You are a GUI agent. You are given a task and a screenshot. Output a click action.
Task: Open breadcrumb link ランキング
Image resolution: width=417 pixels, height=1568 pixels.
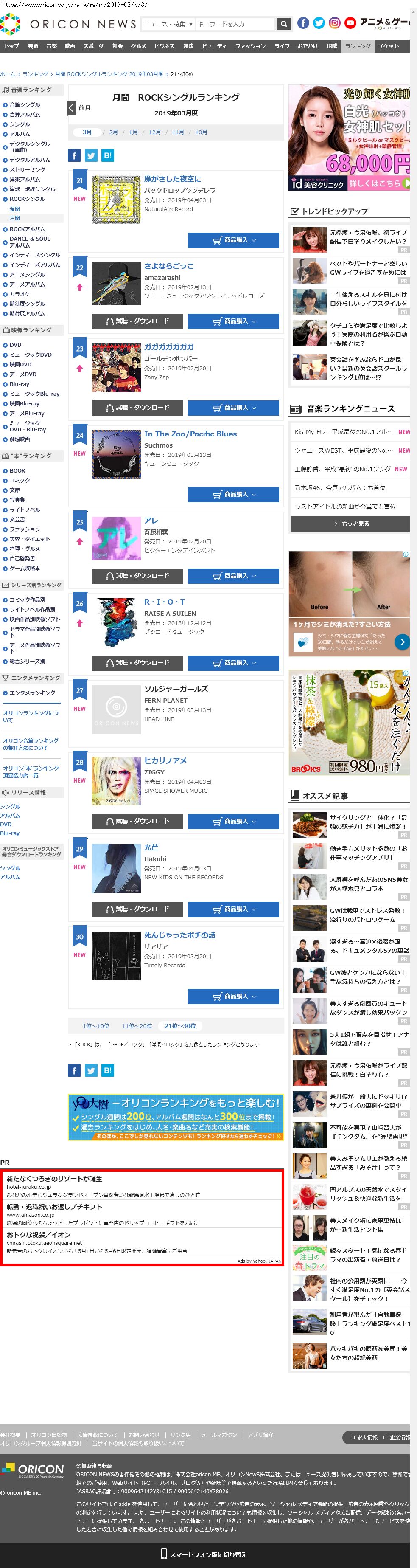pyautogui.click(x=35, y=74)
